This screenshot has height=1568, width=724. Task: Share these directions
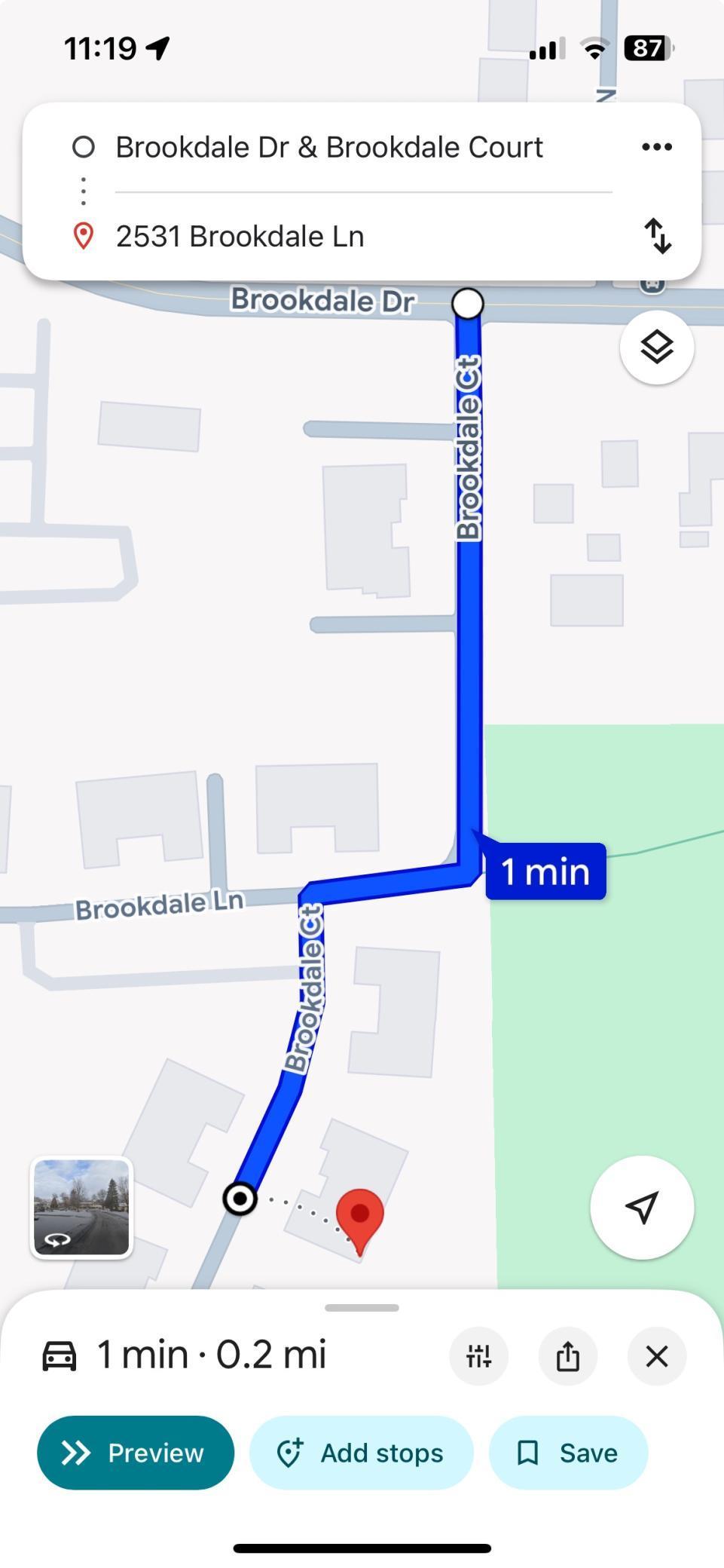point(567,1356)
